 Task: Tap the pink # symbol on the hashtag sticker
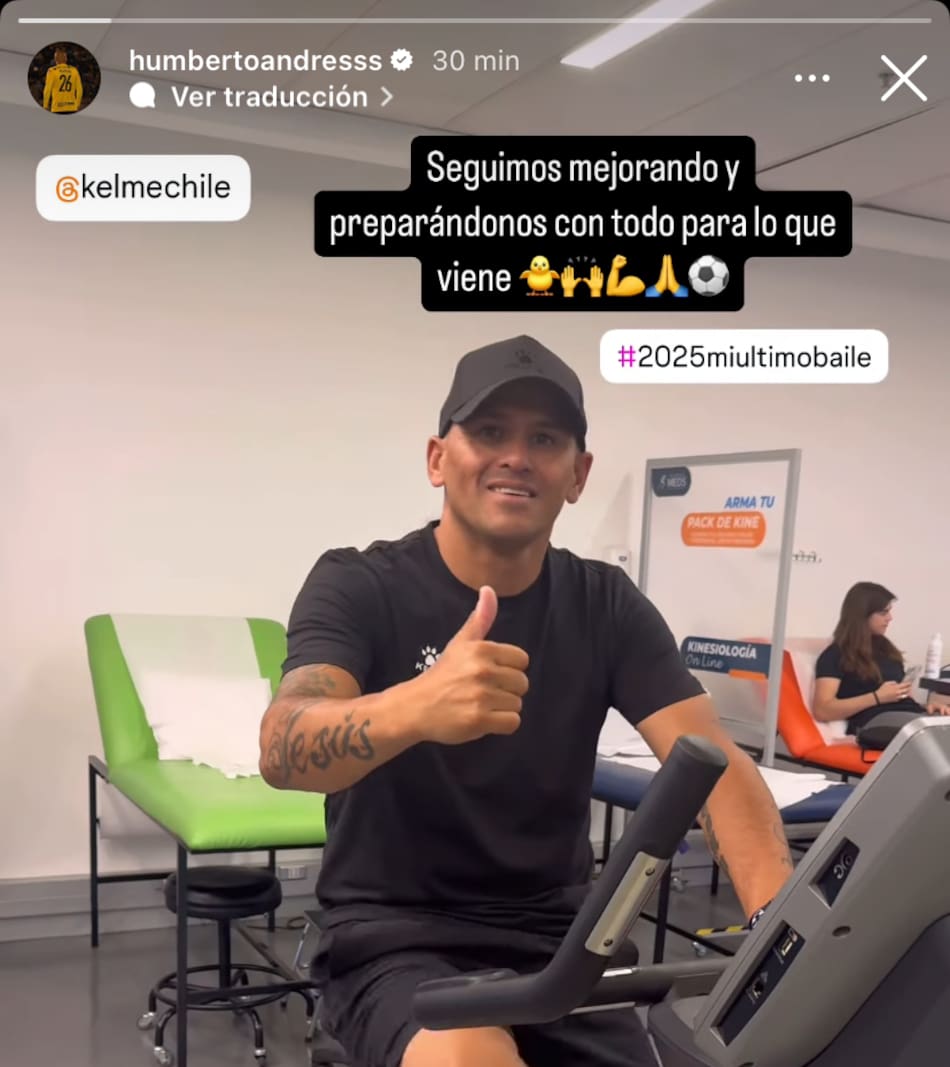tap(627, 356)
